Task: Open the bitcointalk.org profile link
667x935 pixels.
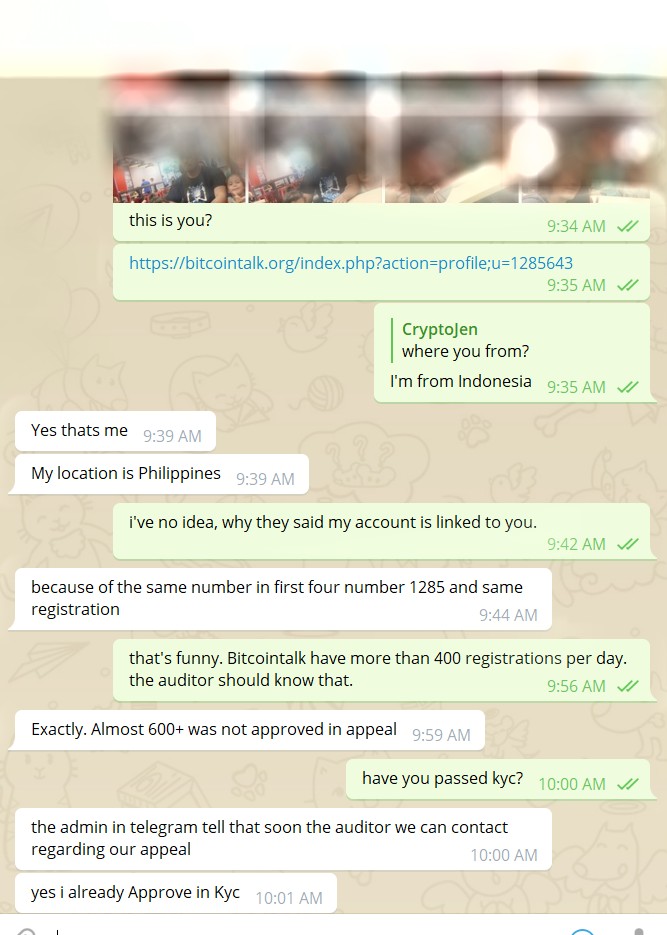Action: coord(350,263)
